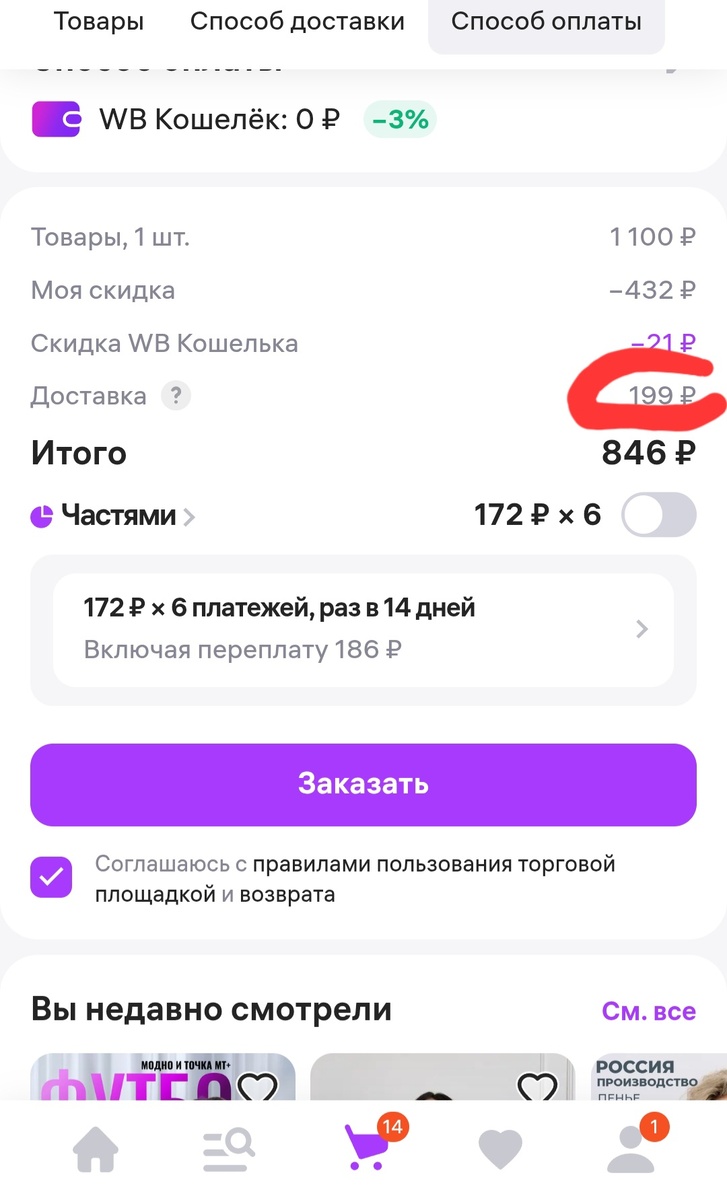727x1200 pixels.
Task: Favorite the middle recently viewed product
Action: pos(535,1087)
